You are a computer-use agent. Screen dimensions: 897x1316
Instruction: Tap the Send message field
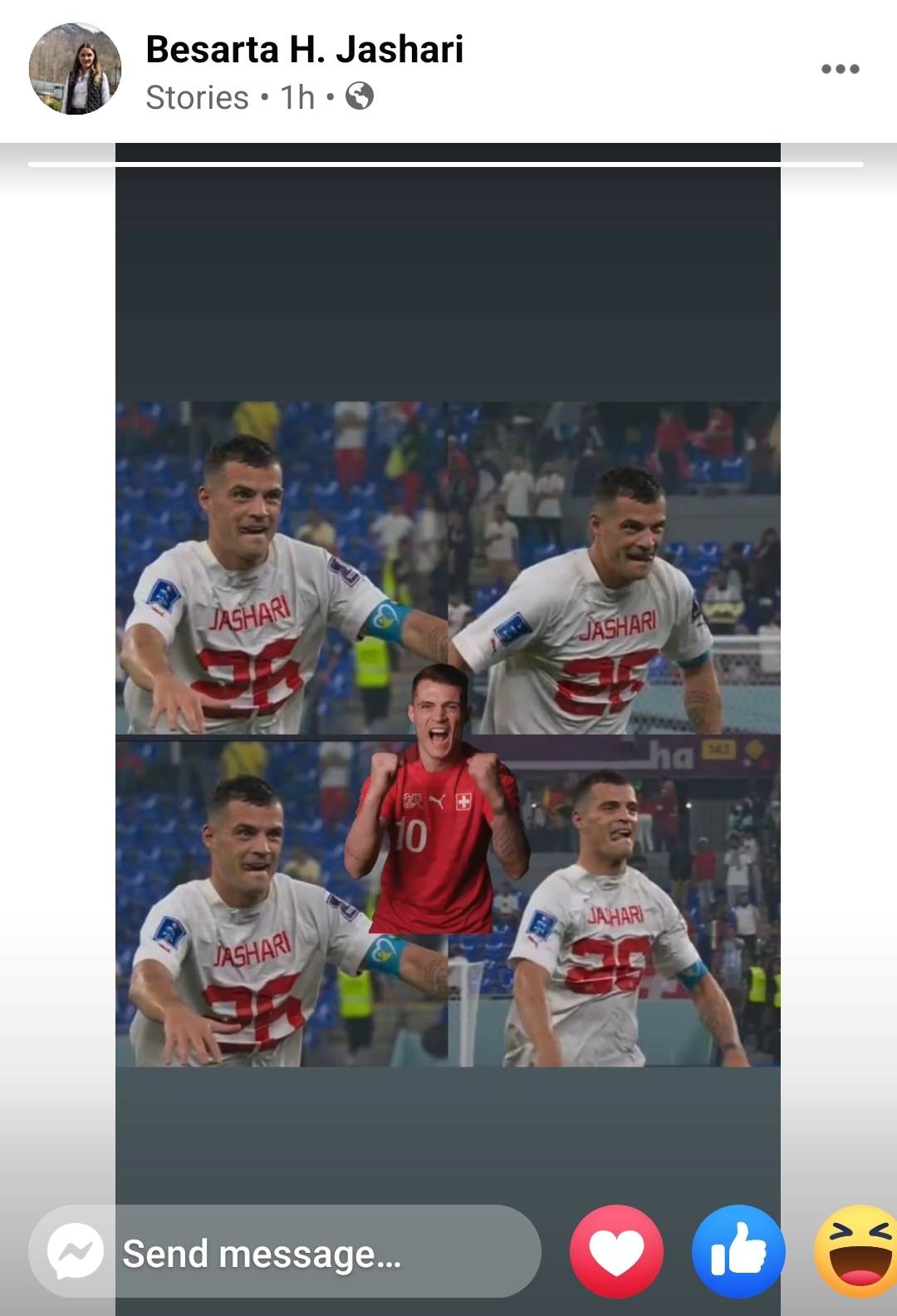point(316,1253)
